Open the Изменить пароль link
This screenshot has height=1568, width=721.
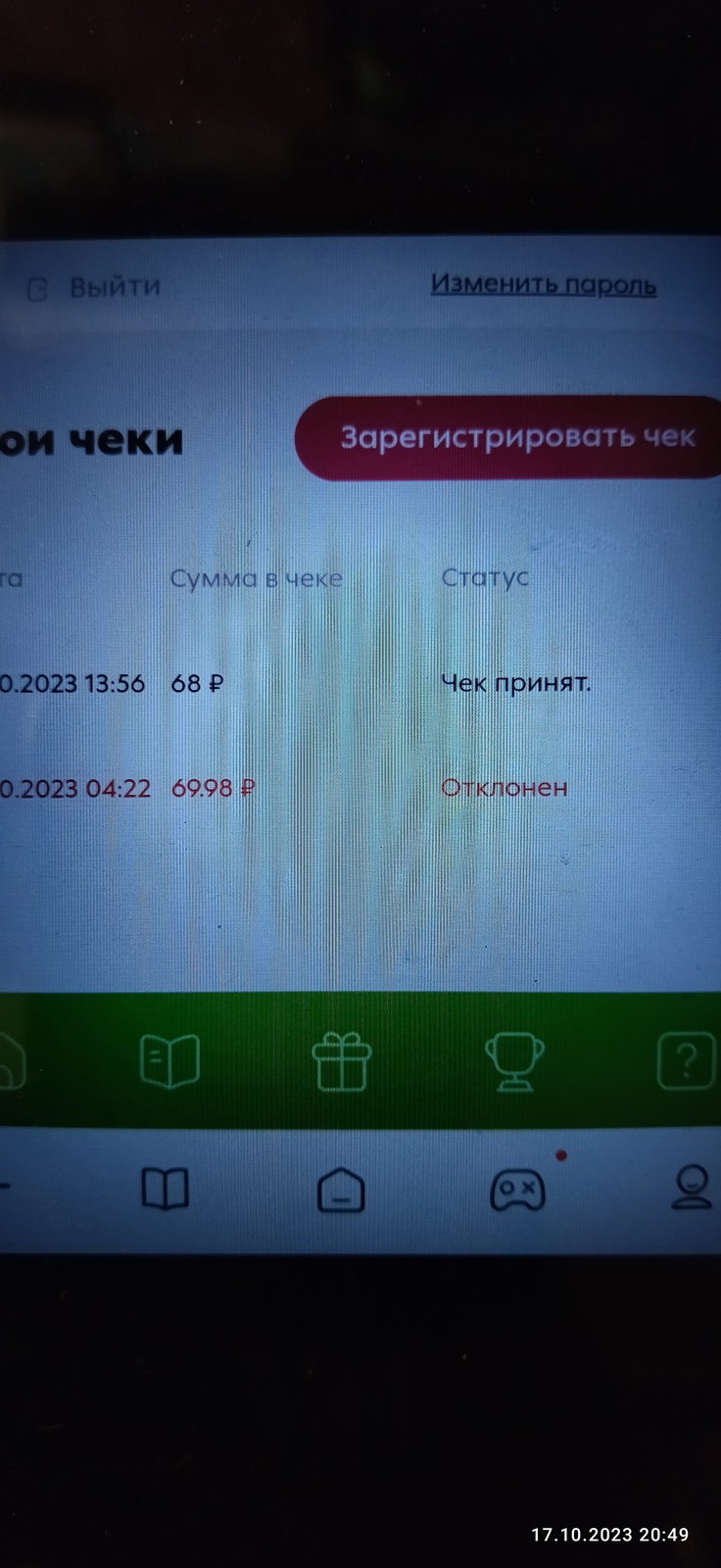tap(544, 284)
